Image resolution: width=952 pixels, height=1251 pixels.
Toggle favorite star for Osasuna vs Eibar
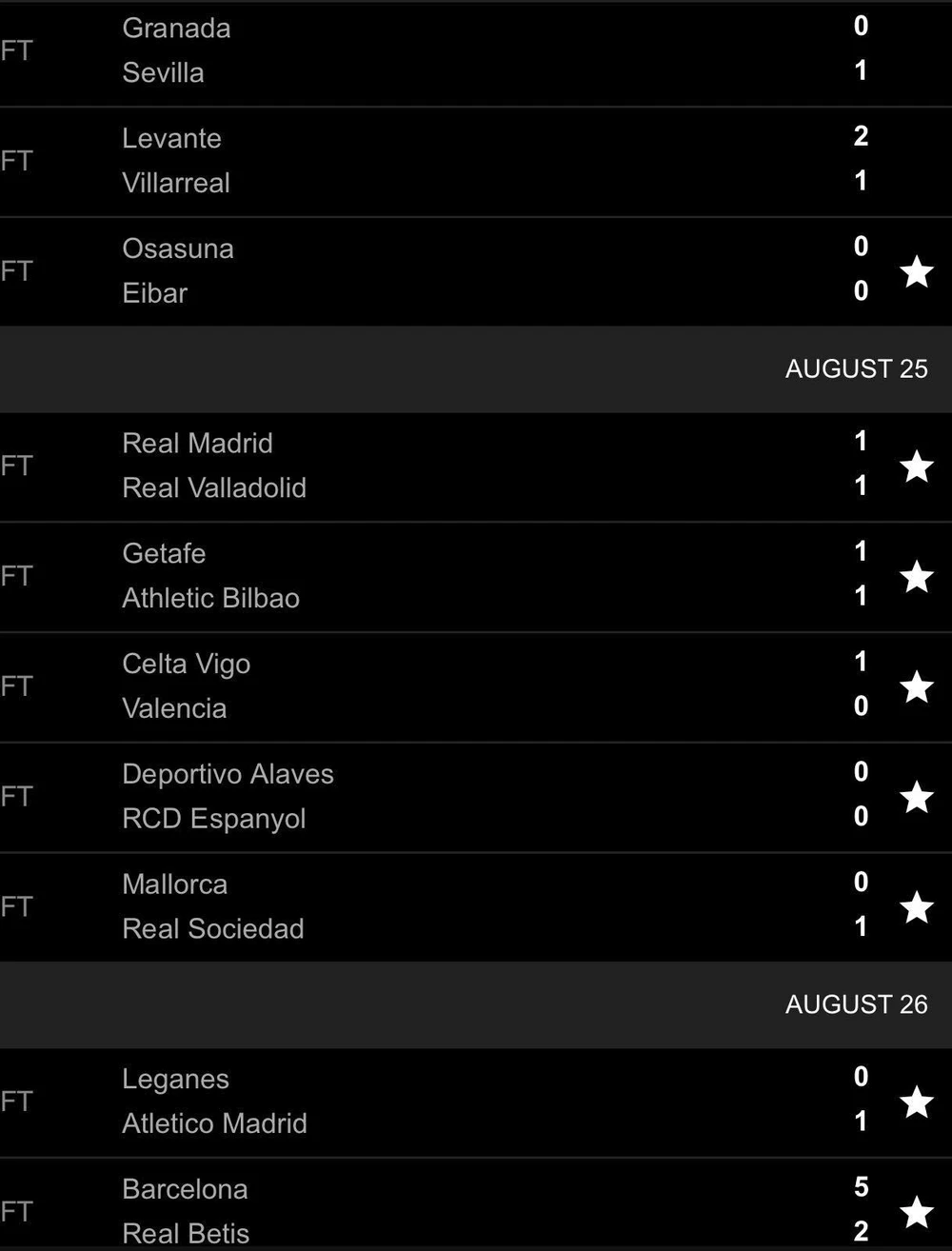[x=916, y=272]
